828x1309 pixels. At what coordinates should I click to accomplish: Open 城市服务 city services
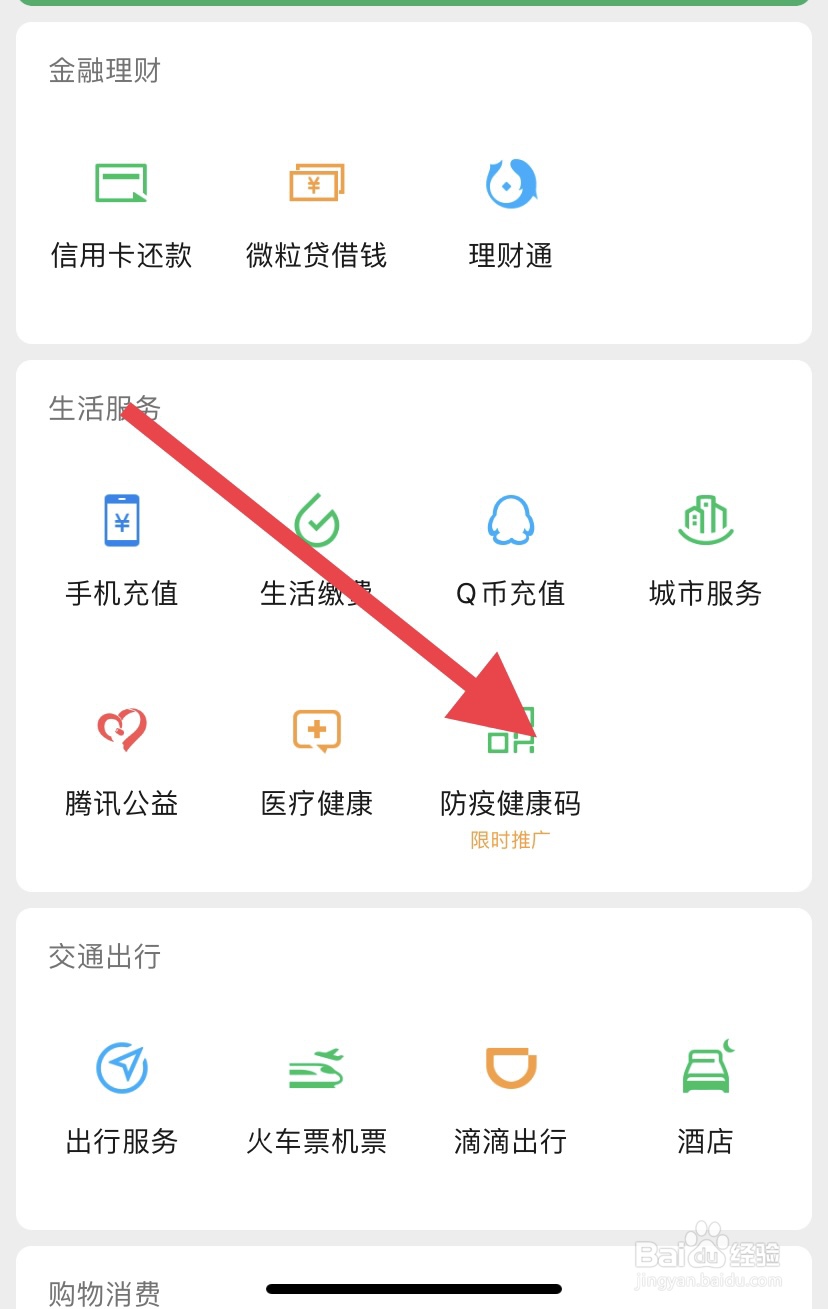coord(705,551)
